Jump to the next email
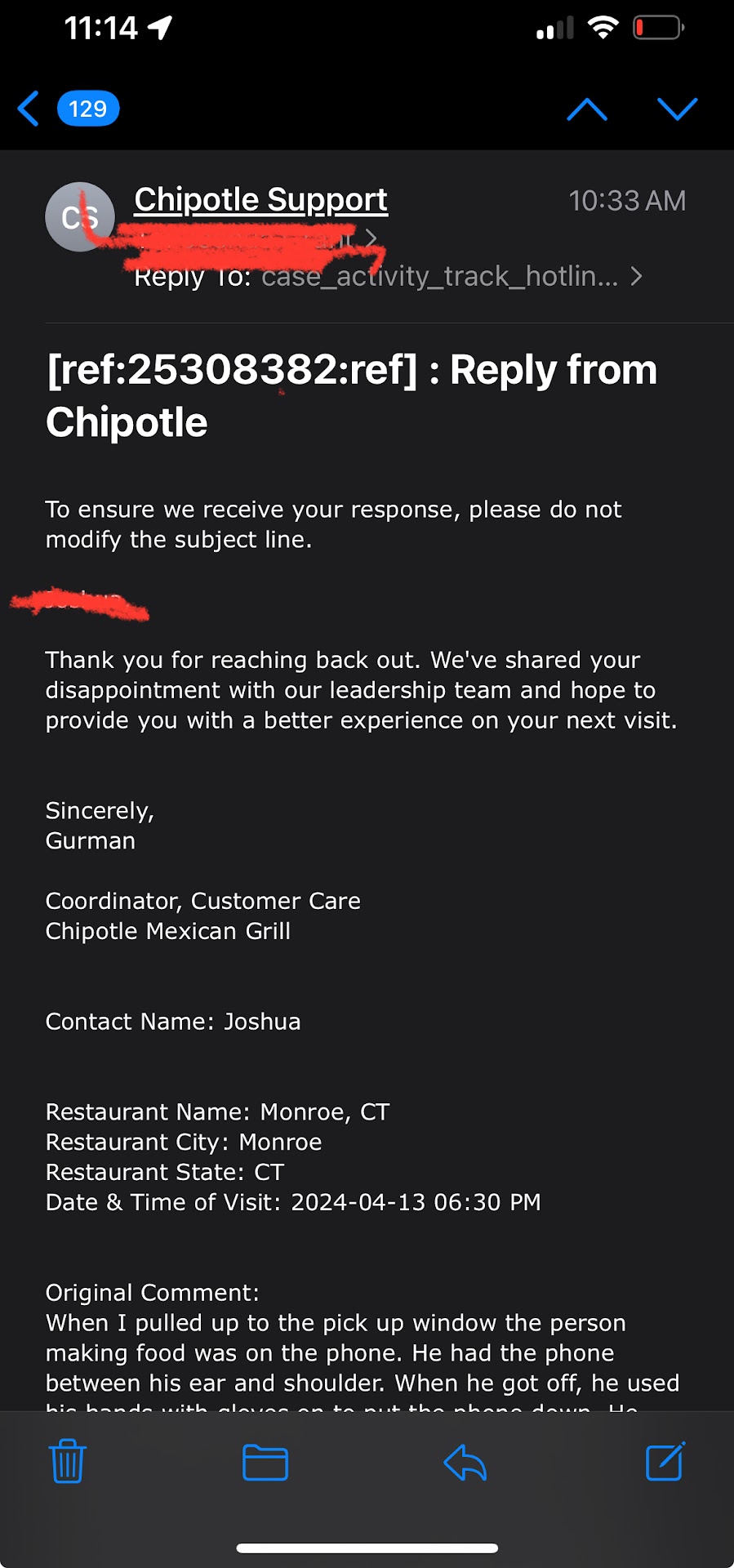 (x=677, y=109)
